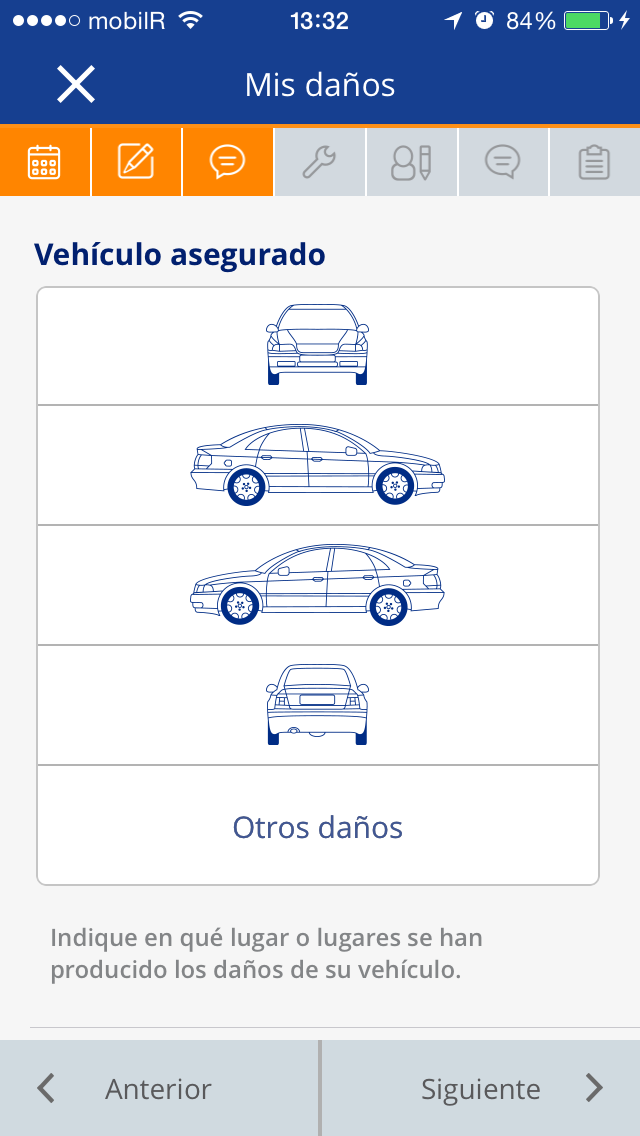Open Otros daños option

pyautogui.click(x=317, y=826)
